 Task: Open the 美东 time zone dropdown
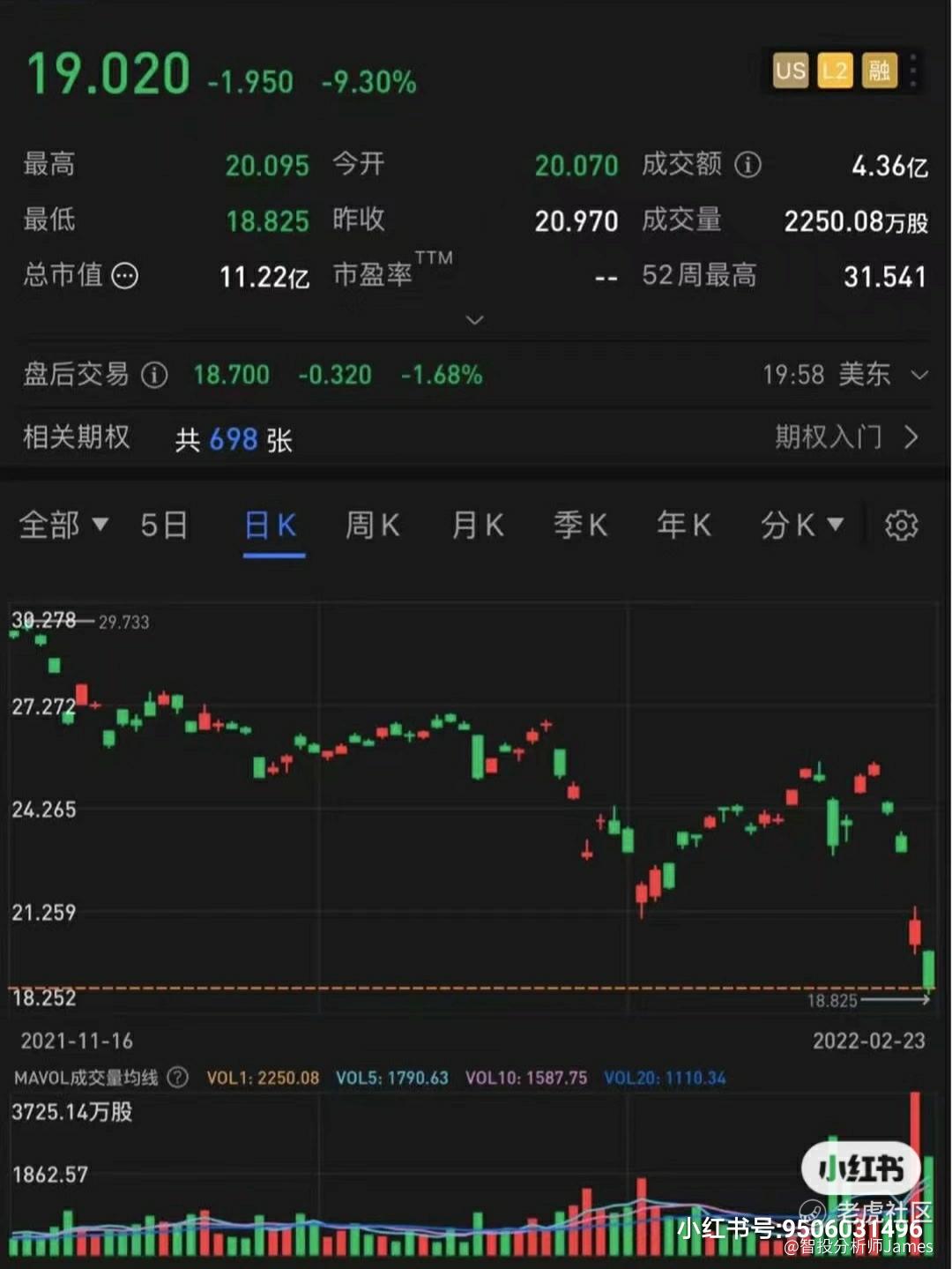tap(919, 375)
